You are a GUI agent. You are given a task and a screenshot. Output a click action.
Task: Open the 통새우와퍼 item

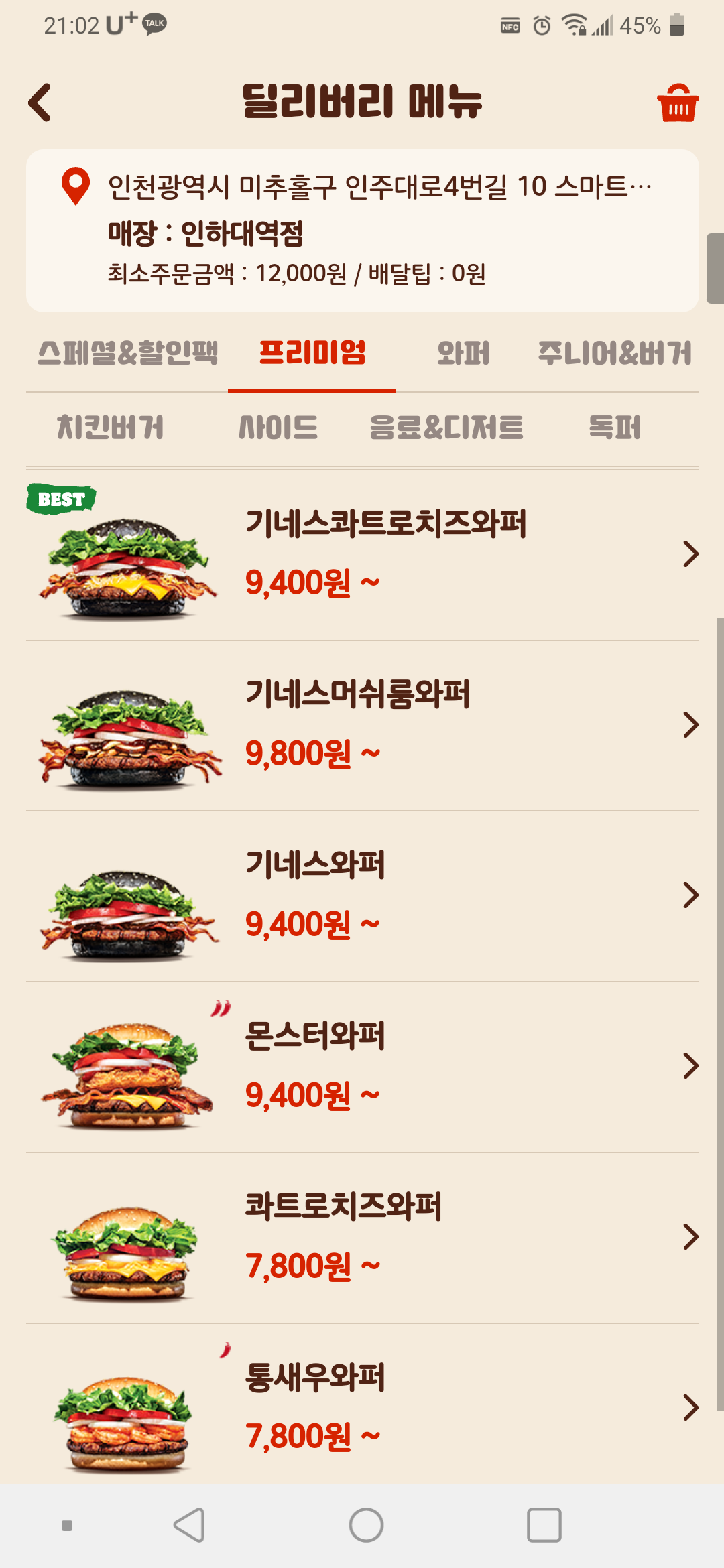(x=362, y=1406)
